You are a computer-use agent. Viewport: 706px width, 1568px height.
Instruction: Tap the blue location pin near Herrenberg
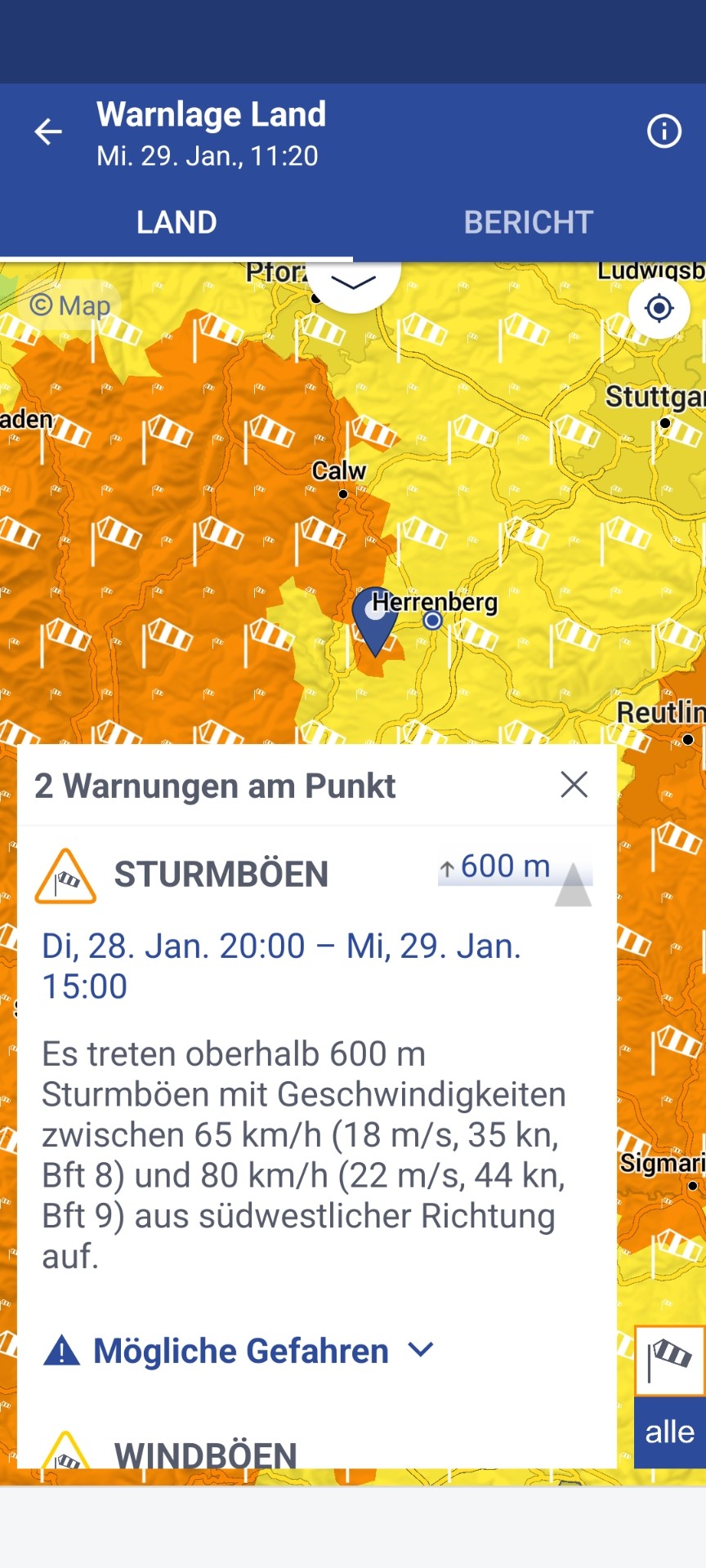(374, 617)
